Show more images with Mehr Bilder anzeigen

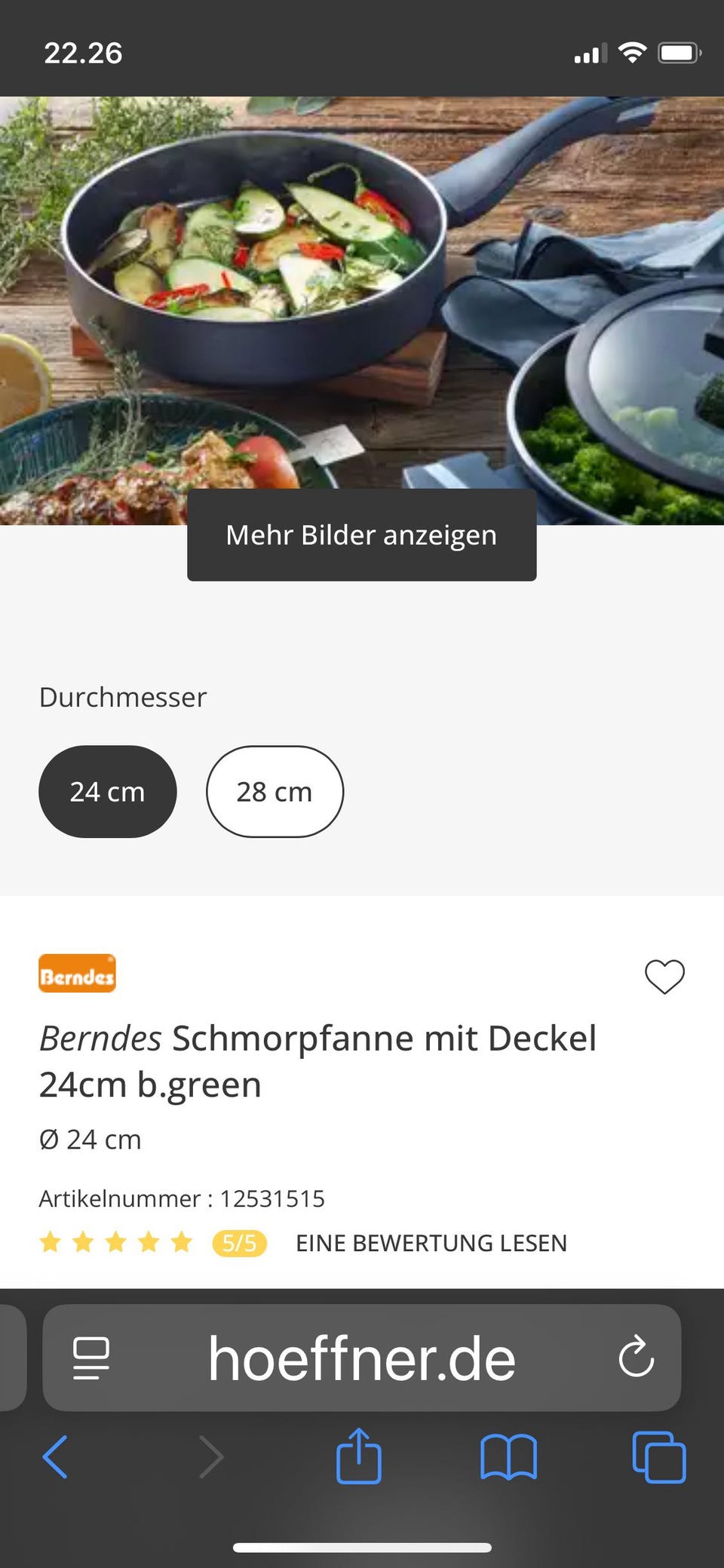tap(360, 535)
